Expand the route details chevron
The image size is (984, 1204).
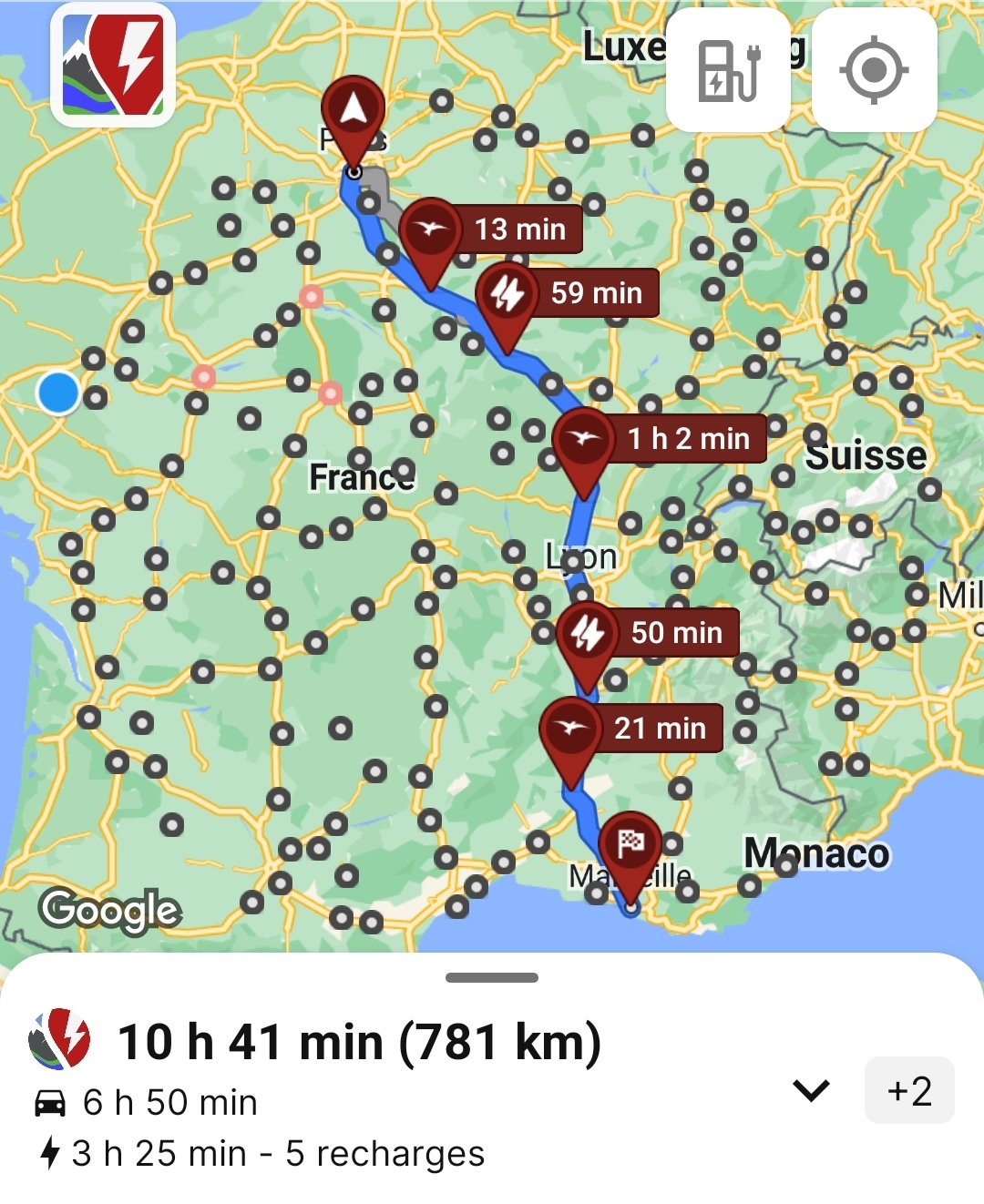(x=811, y=1090)
